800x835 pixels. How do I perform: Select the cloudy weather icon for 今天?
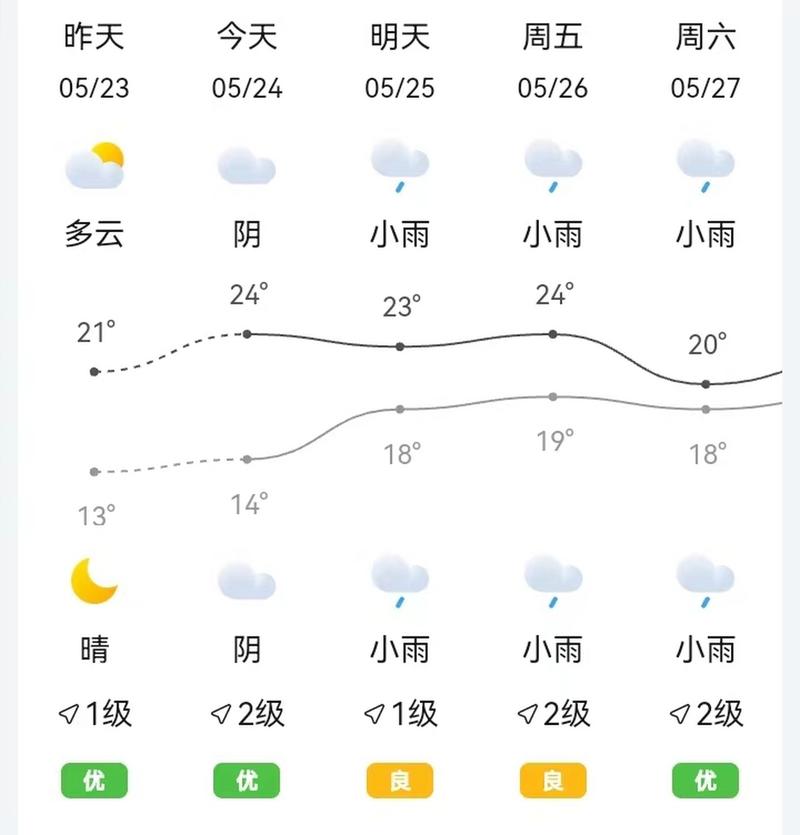246,168
